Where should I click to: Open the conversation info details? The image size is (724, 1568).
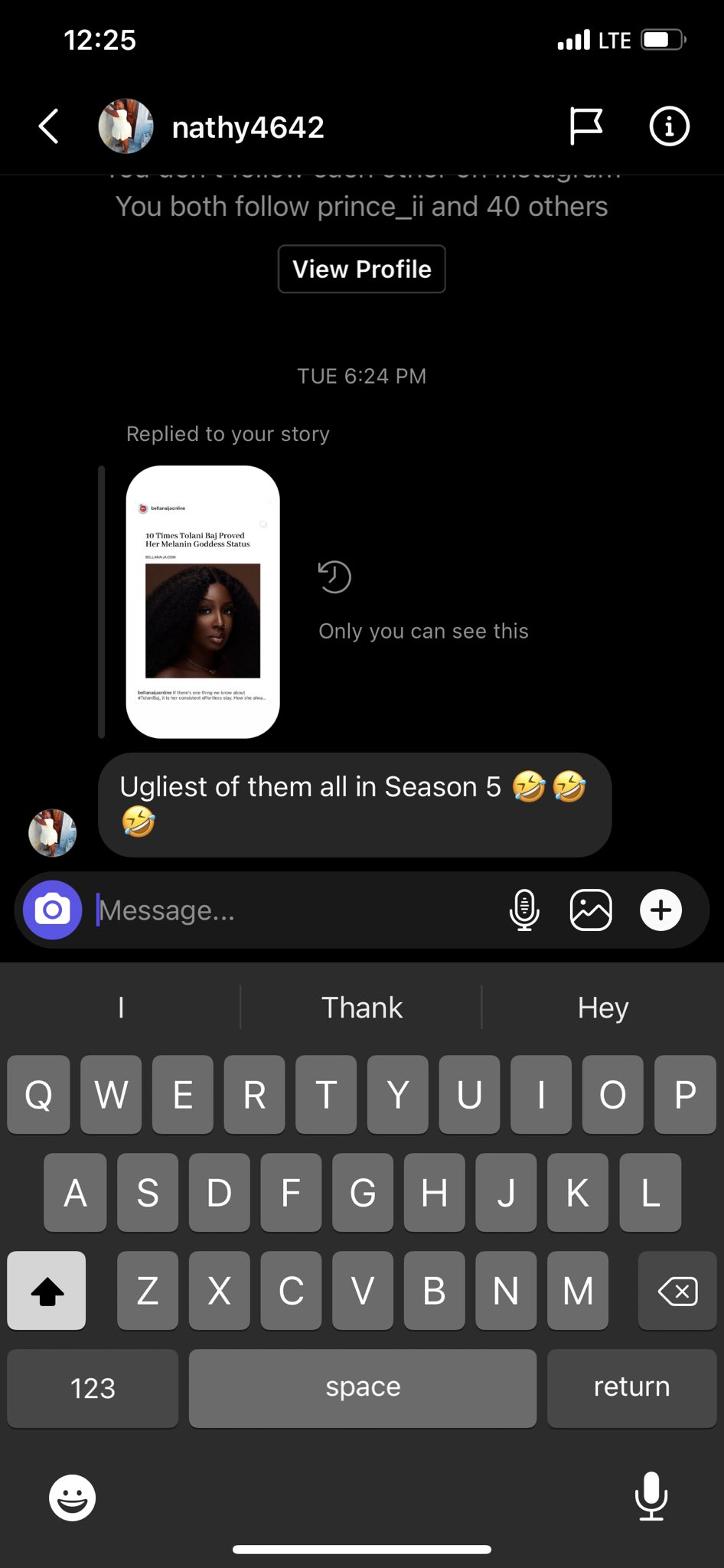(669, 126)
